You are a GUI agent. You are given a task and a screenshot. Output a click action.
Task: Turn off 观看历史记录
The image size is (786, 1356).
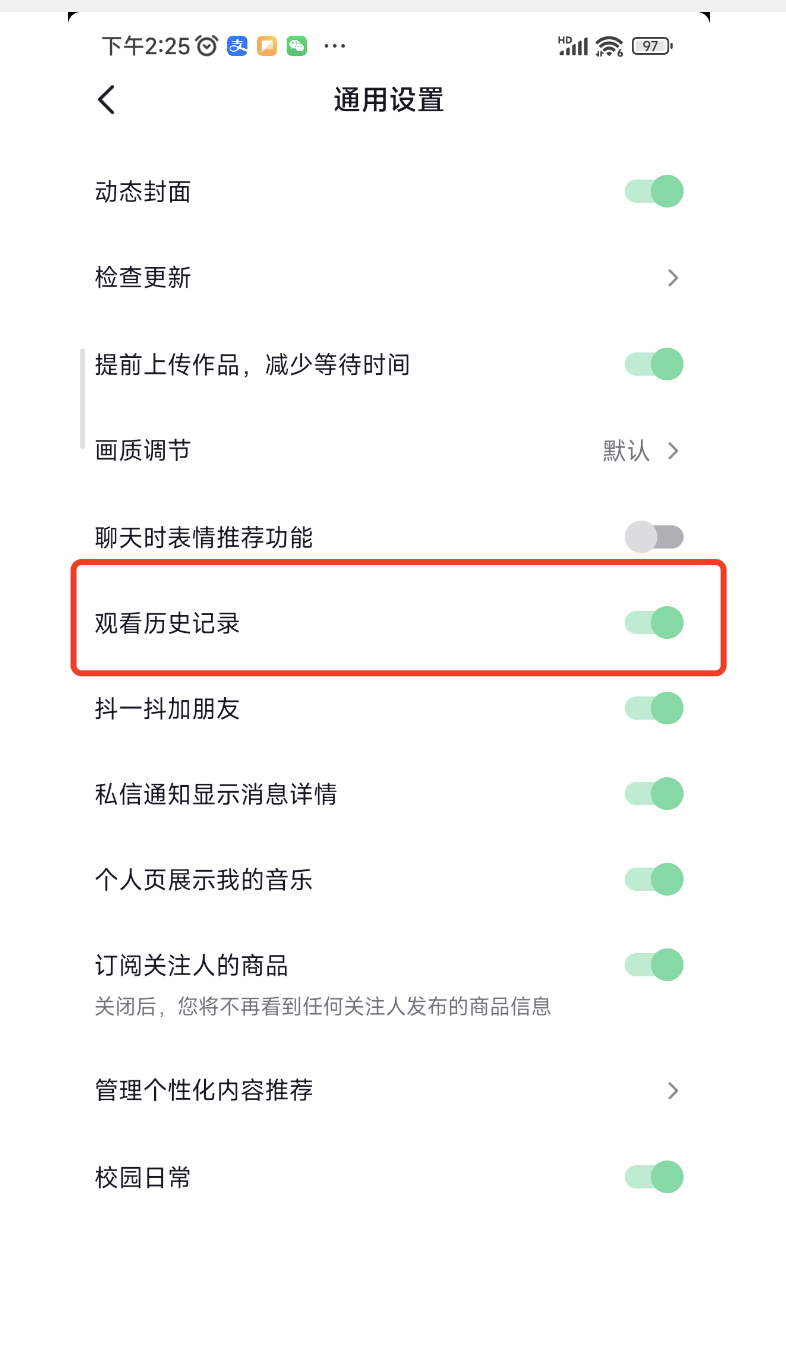pos(654,623)
